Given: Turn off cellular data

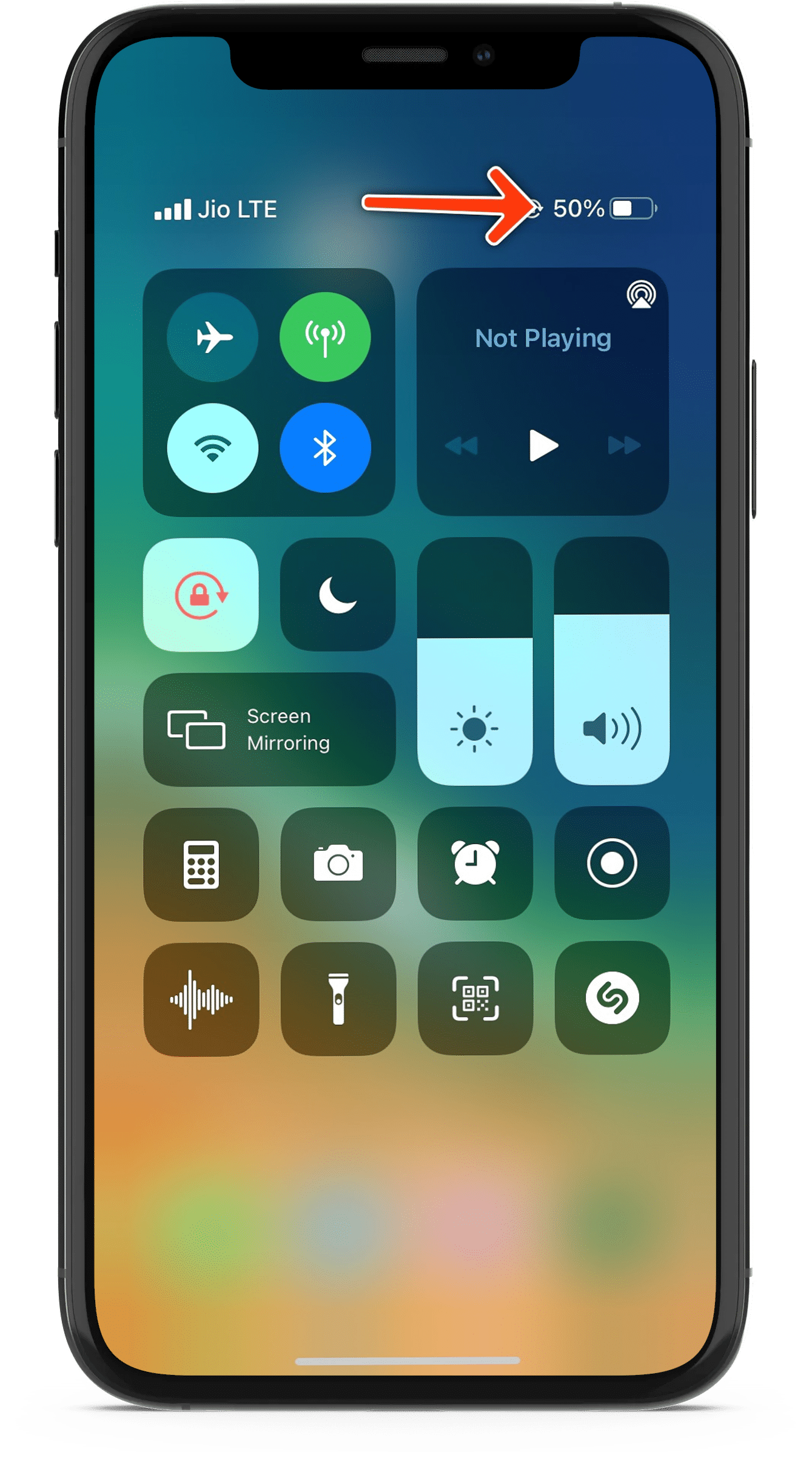Looking at the screenshot, I should (x=325, y=337).
